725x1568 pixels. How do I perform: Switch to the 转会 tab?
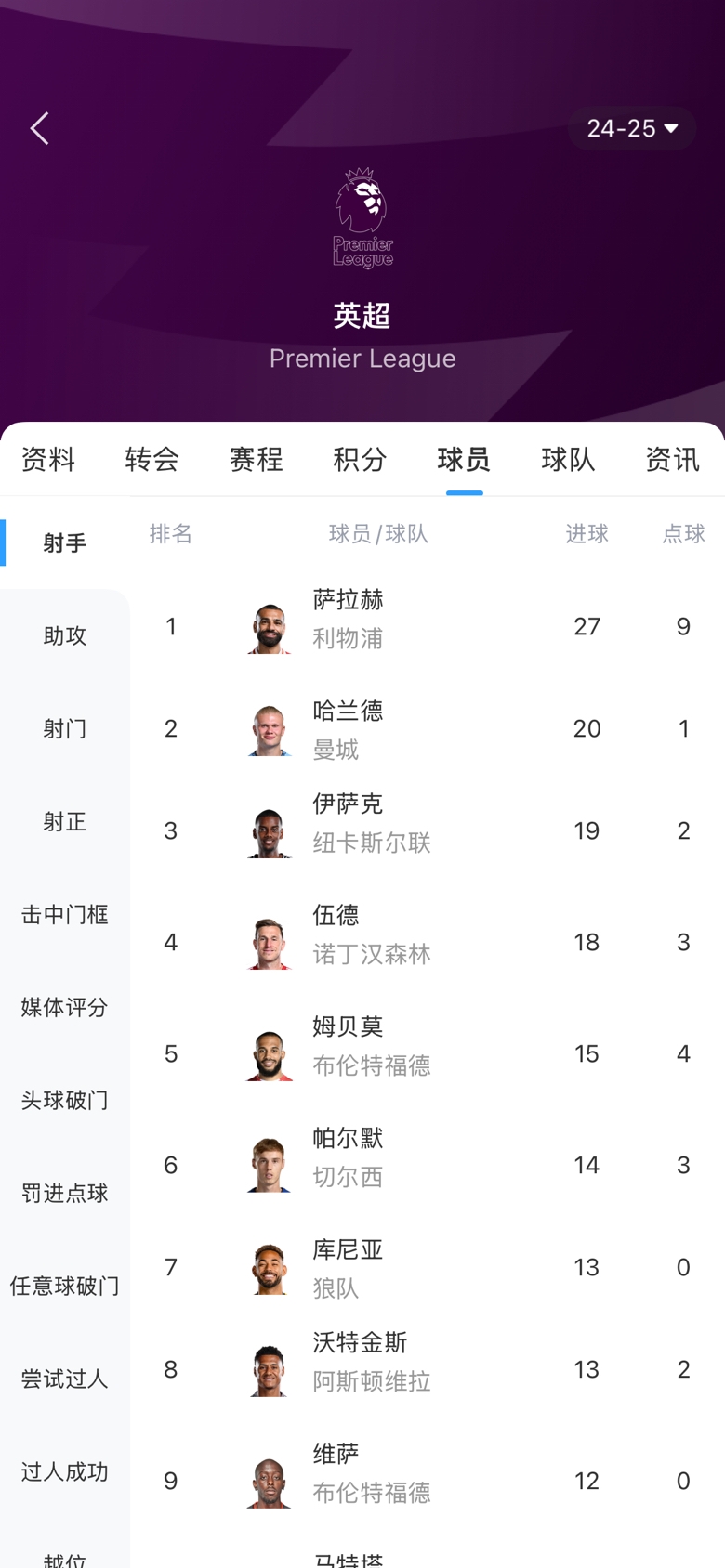[152, 459]
